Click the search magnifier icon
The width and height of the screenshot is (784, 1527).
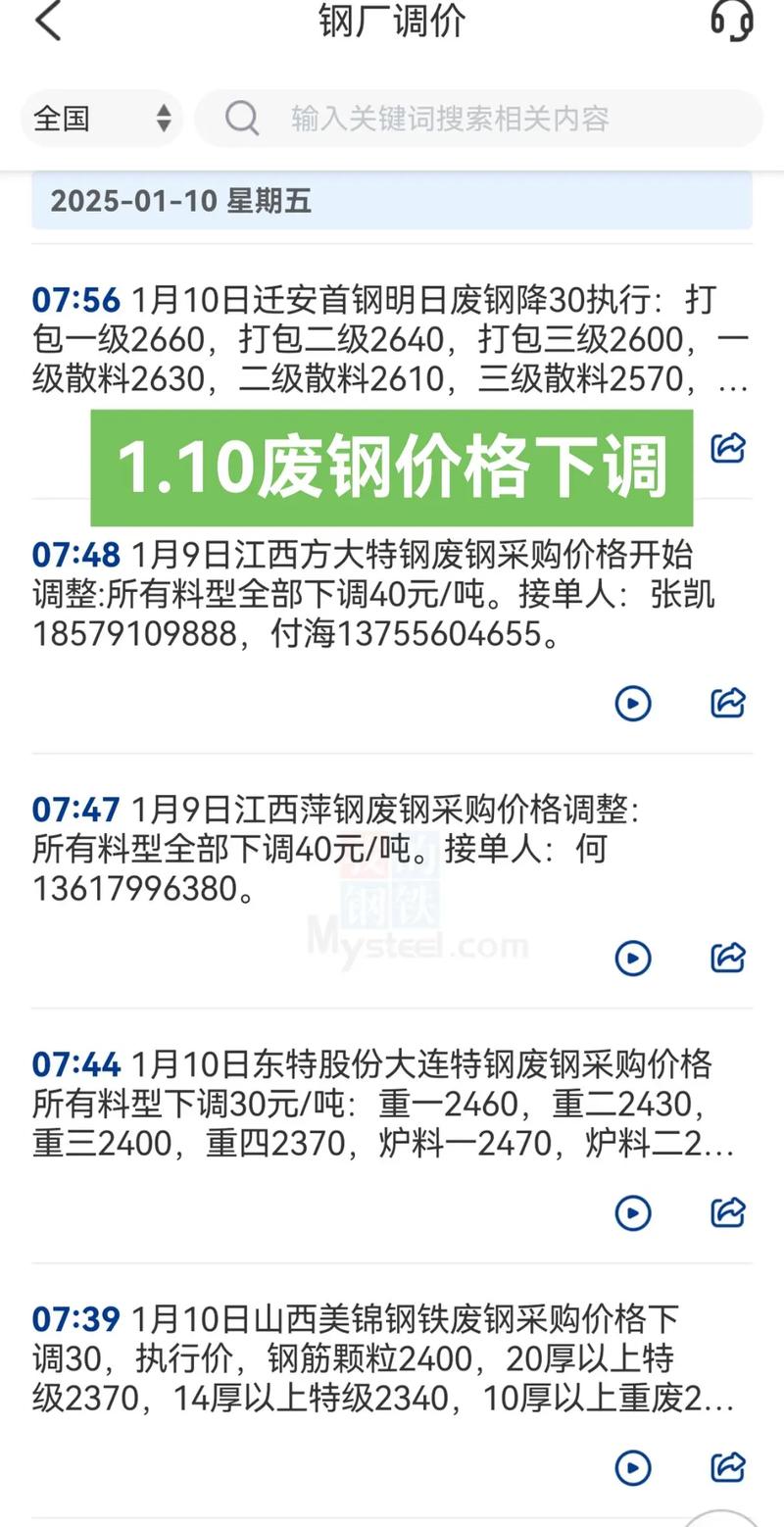click(241, 118)
